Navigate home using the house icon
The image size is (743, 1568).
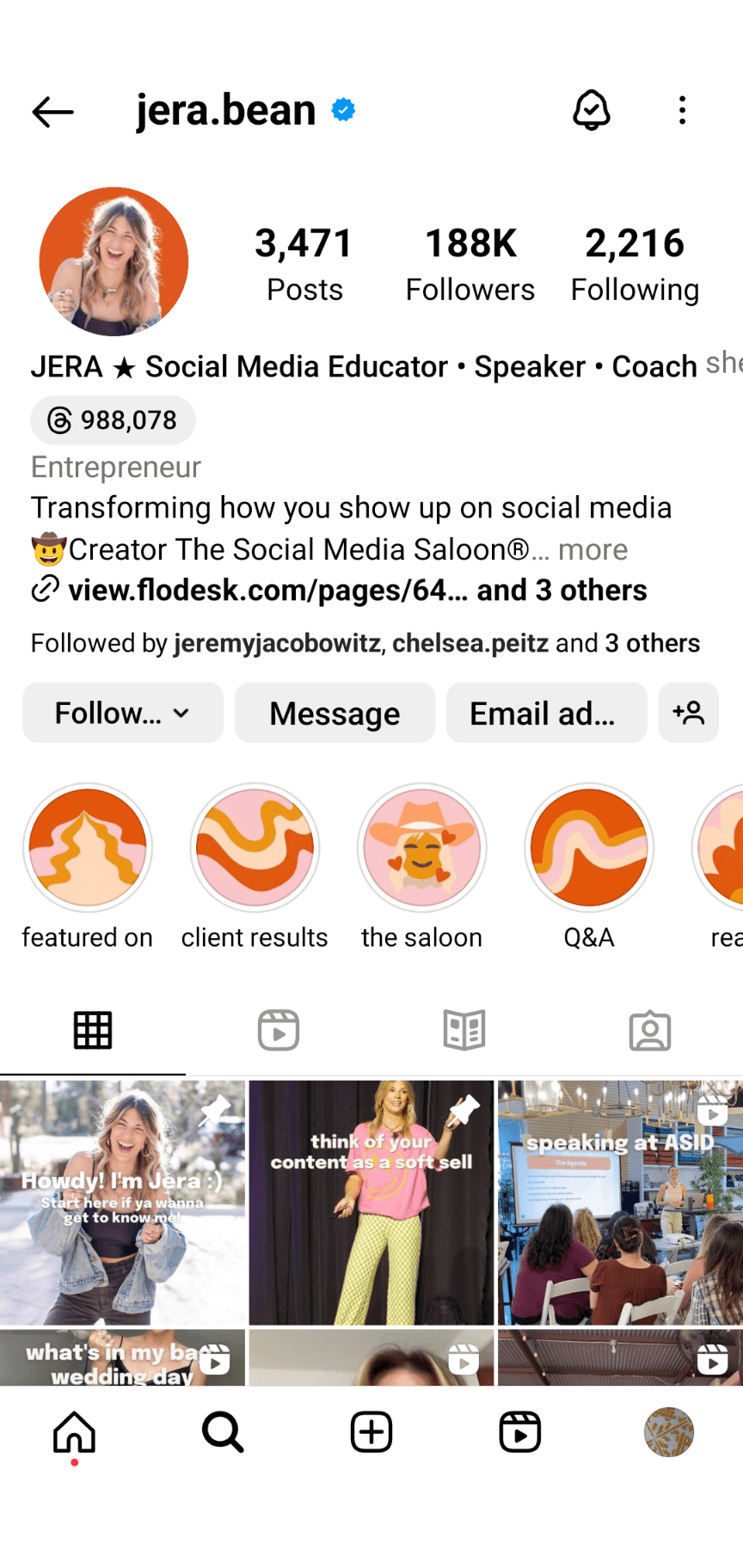pyautogui.click(x=76, y=1431)
